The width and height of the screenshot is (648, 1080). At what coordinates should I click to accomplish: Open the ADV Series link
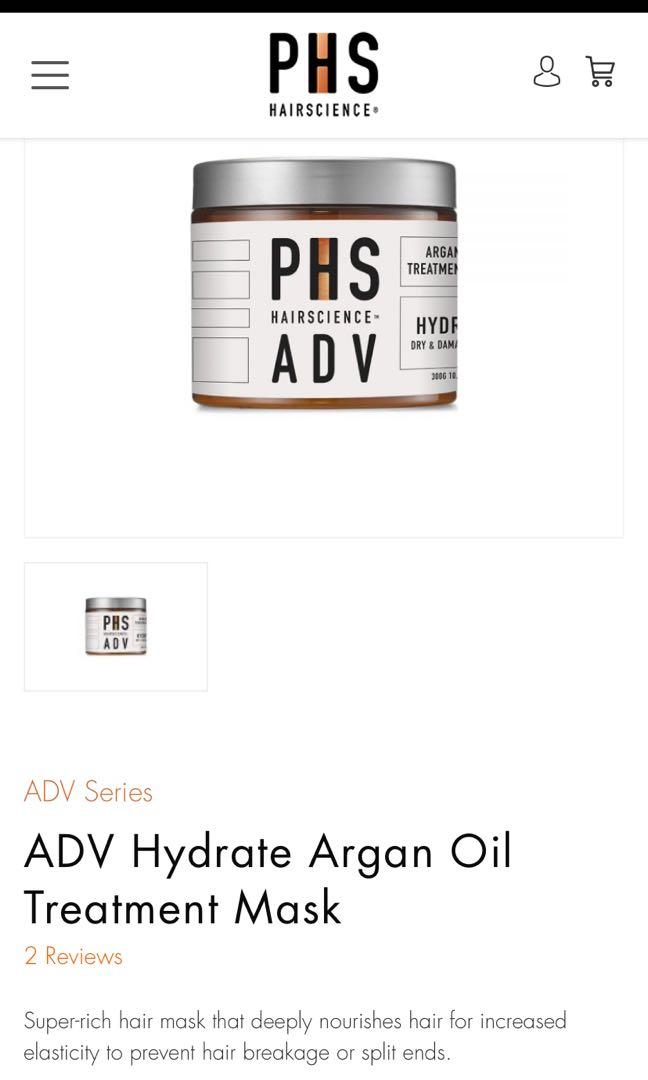pyautogui.click(x=88, y=792)
